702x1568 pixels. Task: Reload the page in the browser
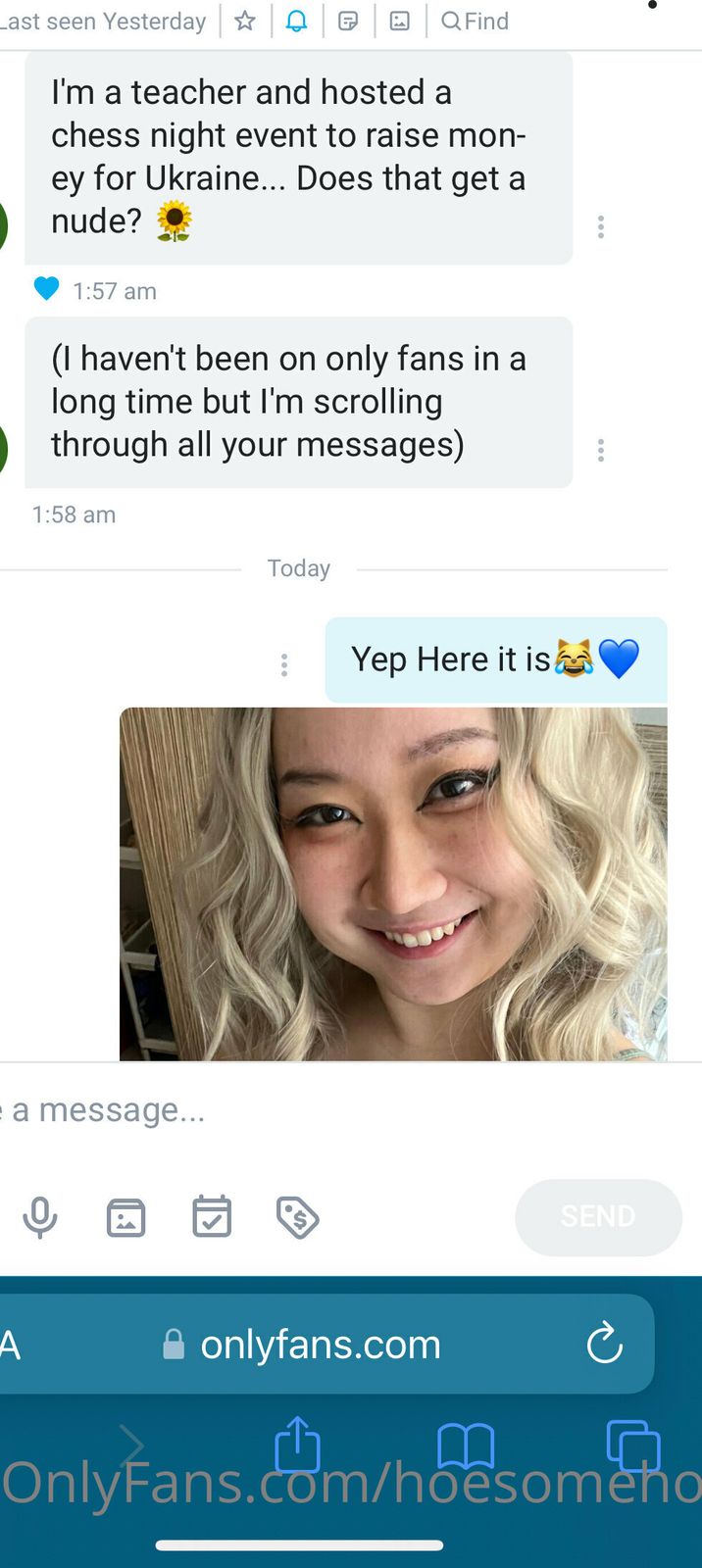(605, 1344)
